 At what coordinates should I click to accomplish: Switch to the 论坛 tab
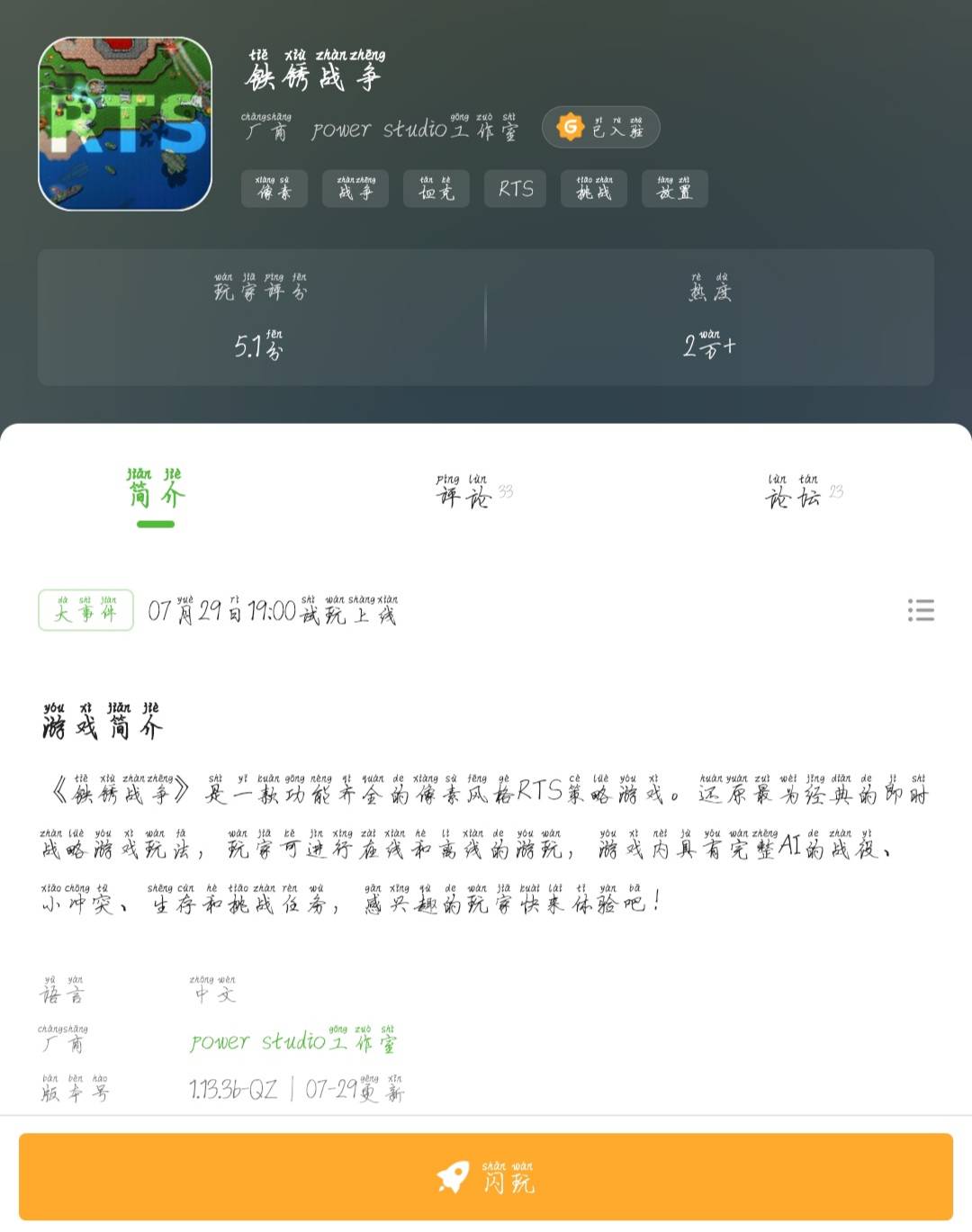pos(793,492)
